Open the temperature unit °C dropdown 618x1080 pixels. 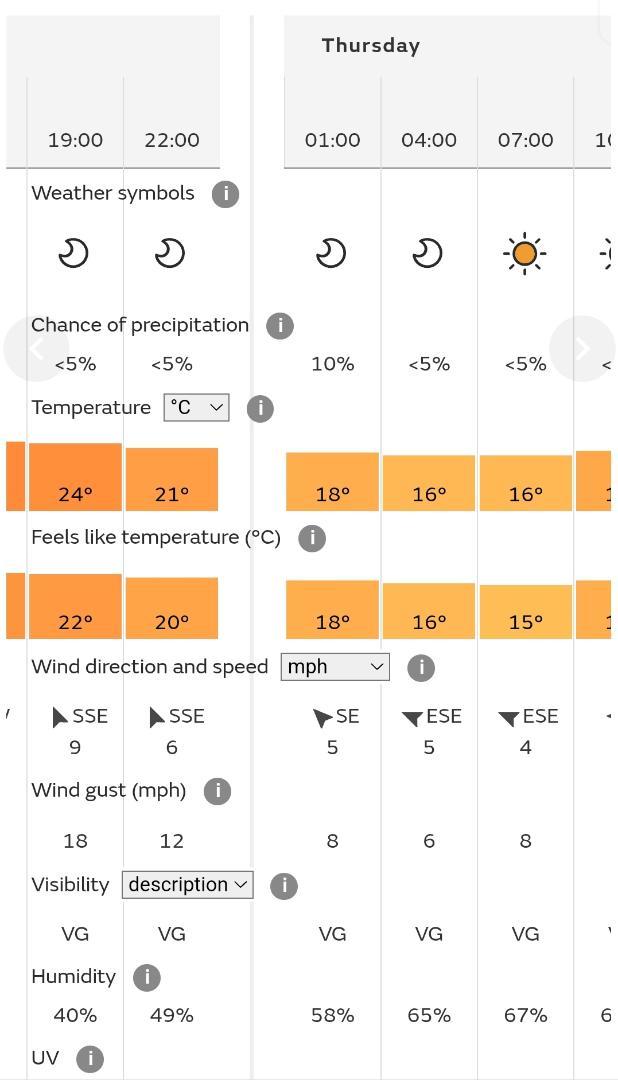point(196,408)
